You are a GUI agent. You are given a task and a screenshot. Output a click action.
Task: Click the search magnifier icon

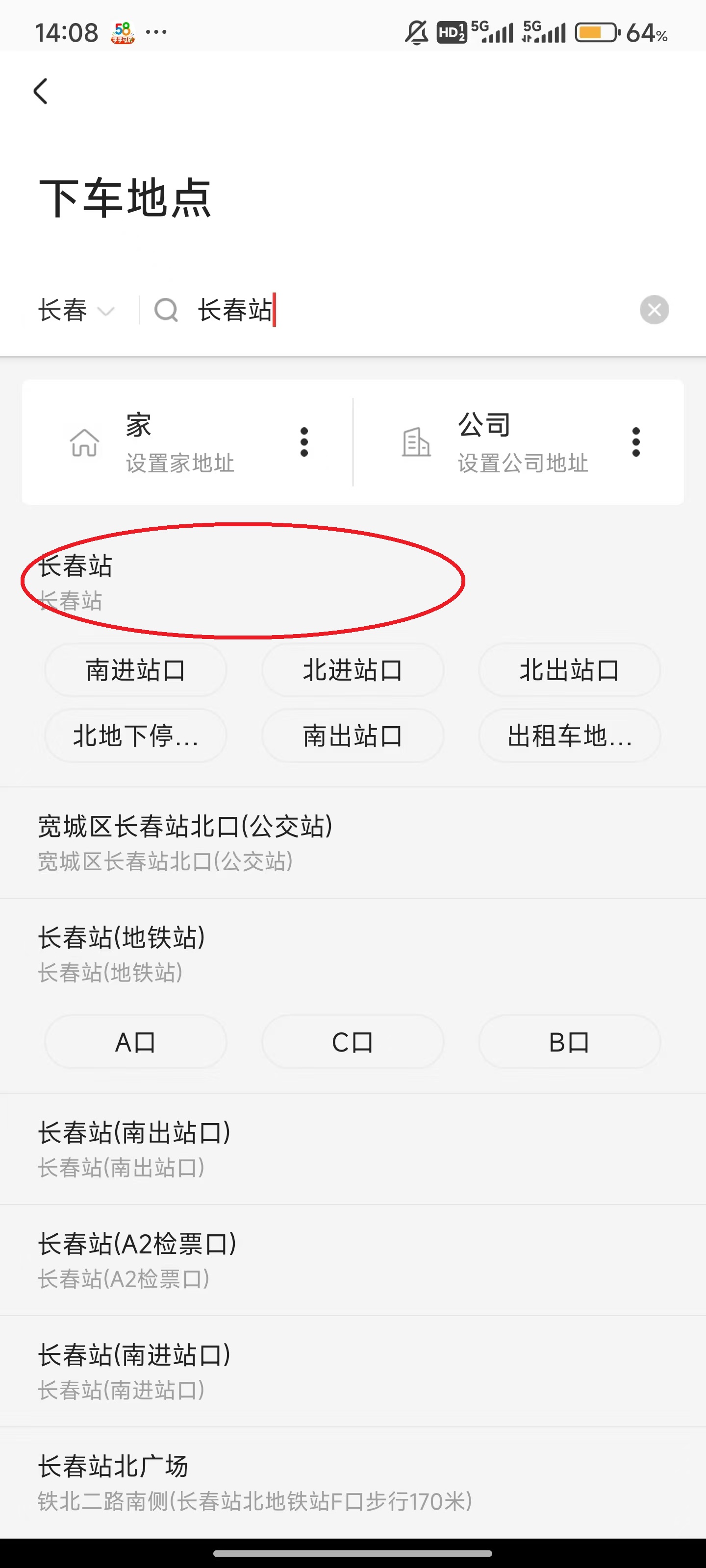point(166,311)
